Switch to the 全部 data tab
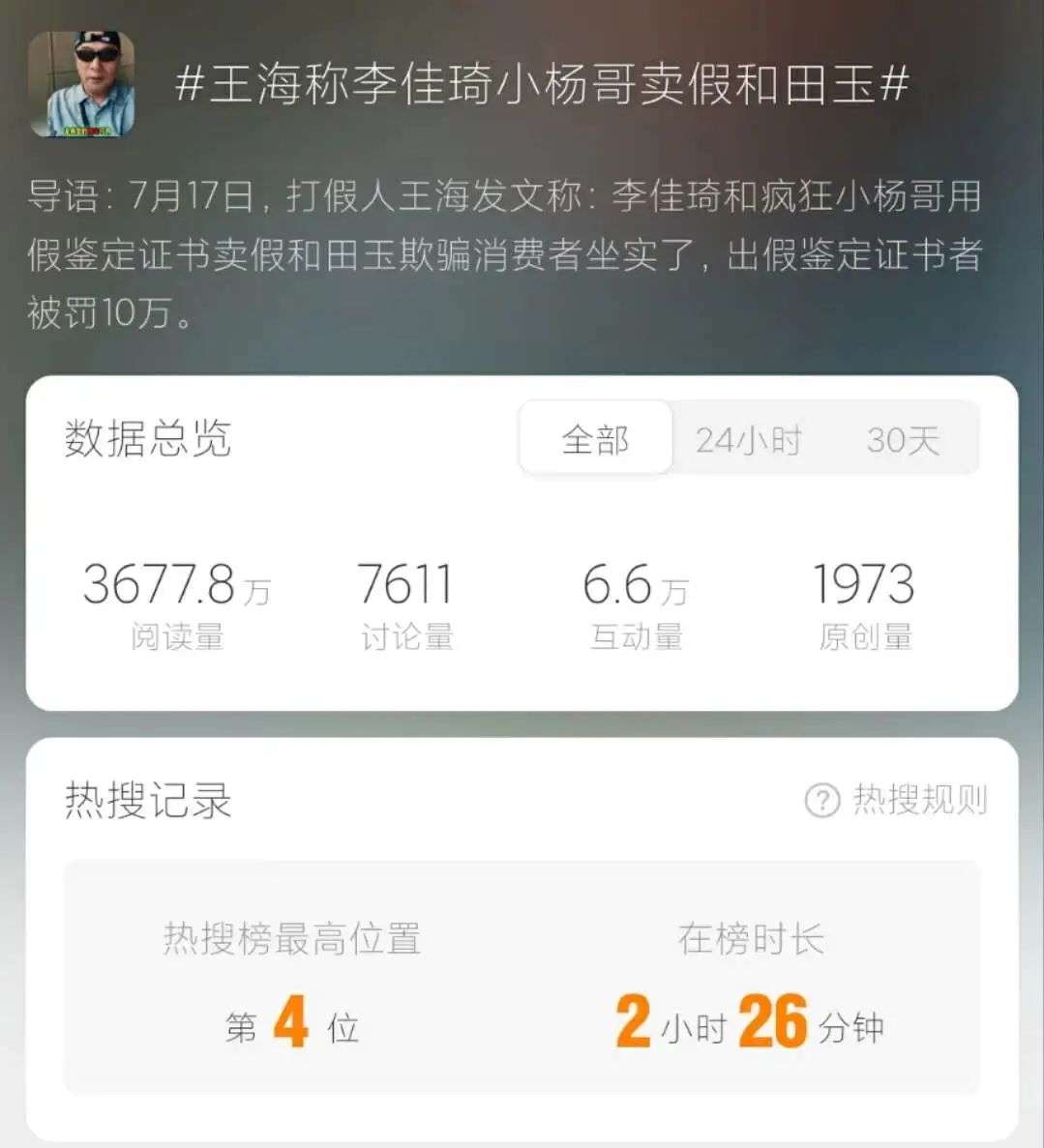 [x=596, y=439]
